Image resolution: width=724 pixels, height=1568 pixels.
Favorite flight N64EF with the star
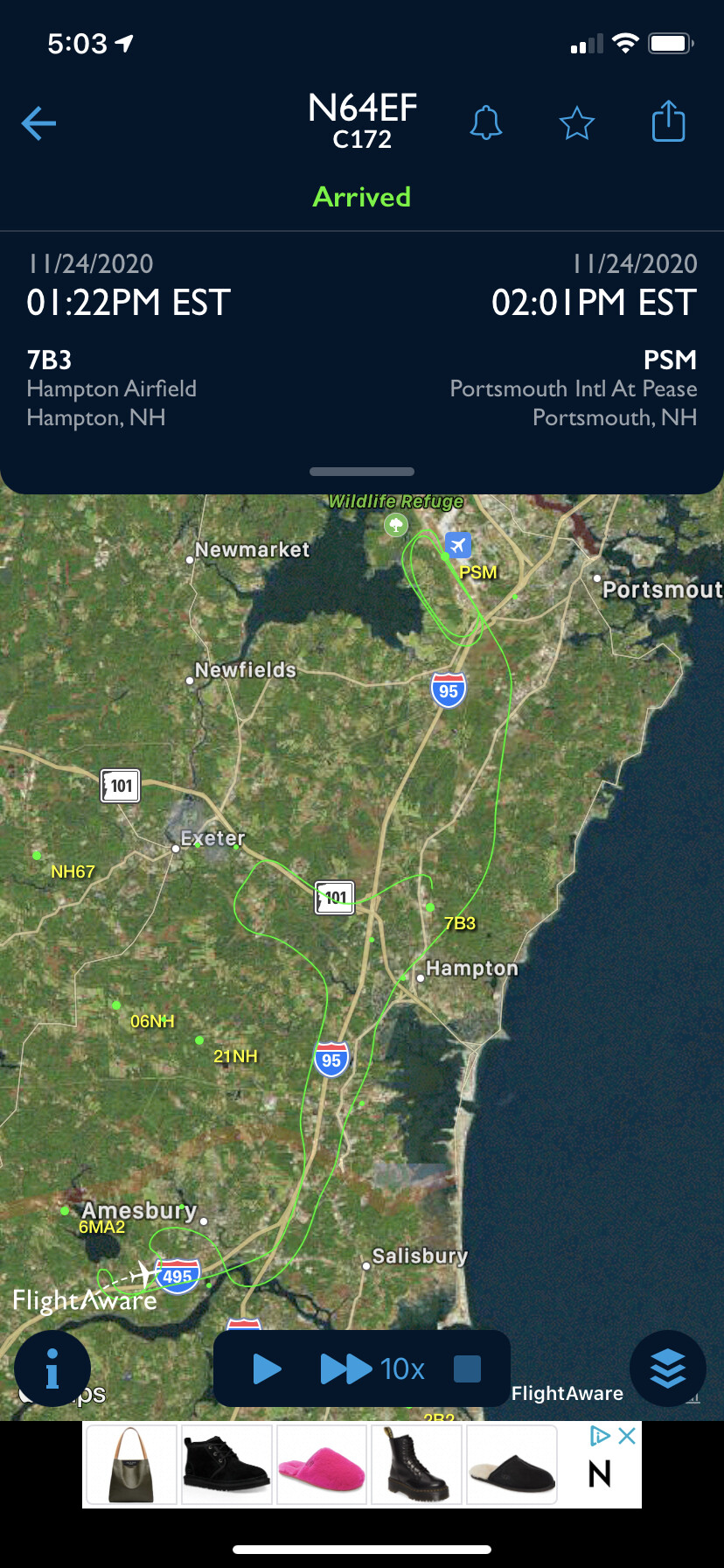[577, 123]
